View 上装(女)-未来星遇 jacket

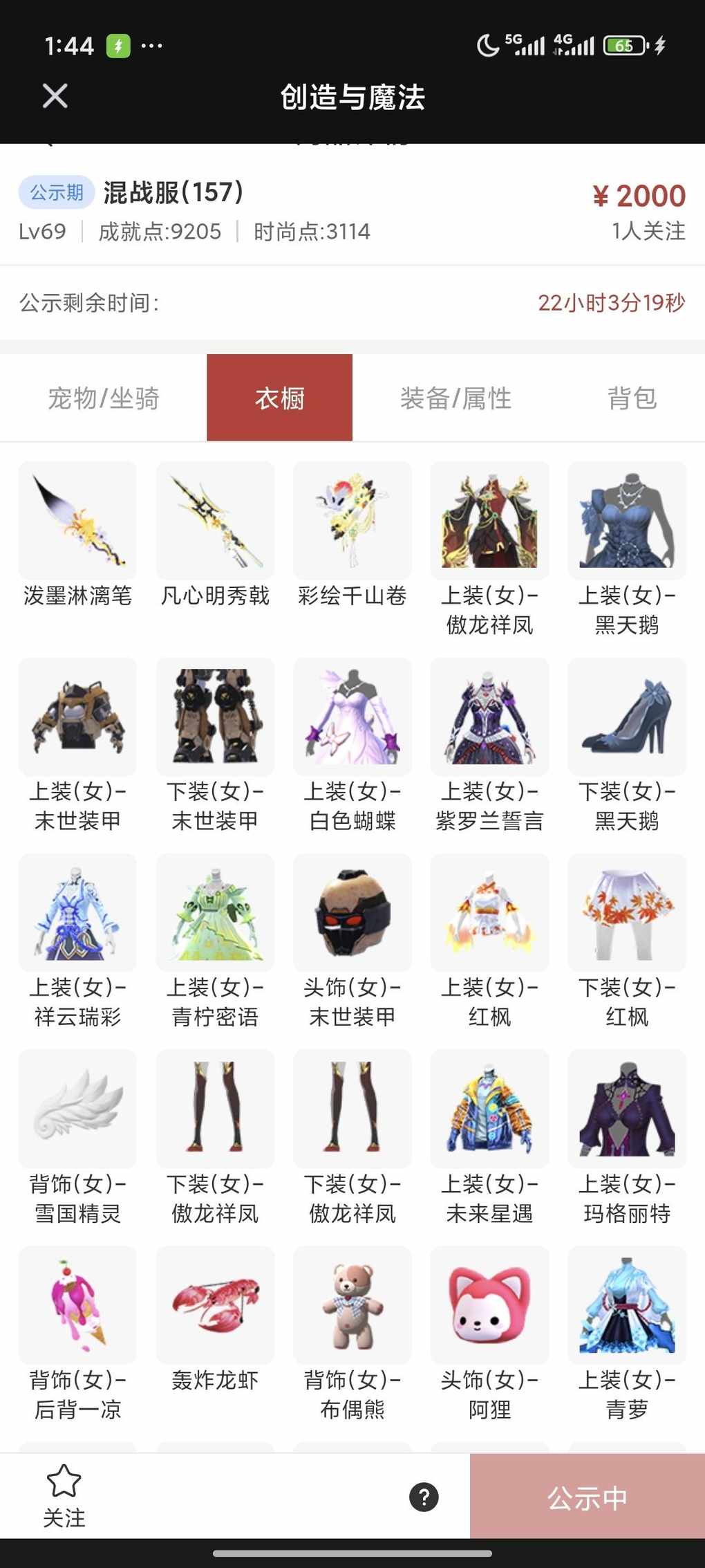[489, 1109]
